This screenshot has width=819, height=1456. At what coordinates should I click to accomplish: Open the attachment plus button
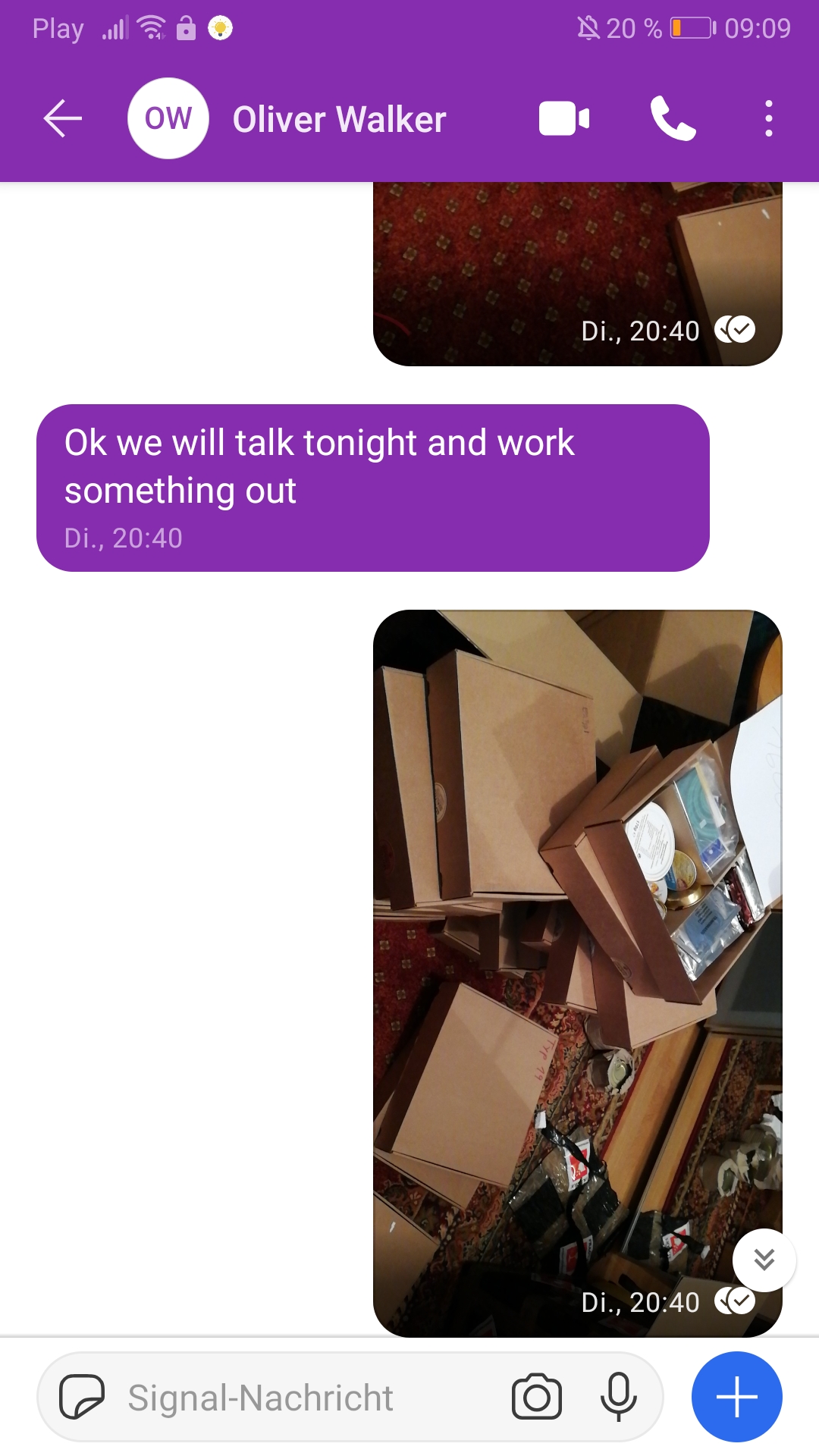point(736,1397)
